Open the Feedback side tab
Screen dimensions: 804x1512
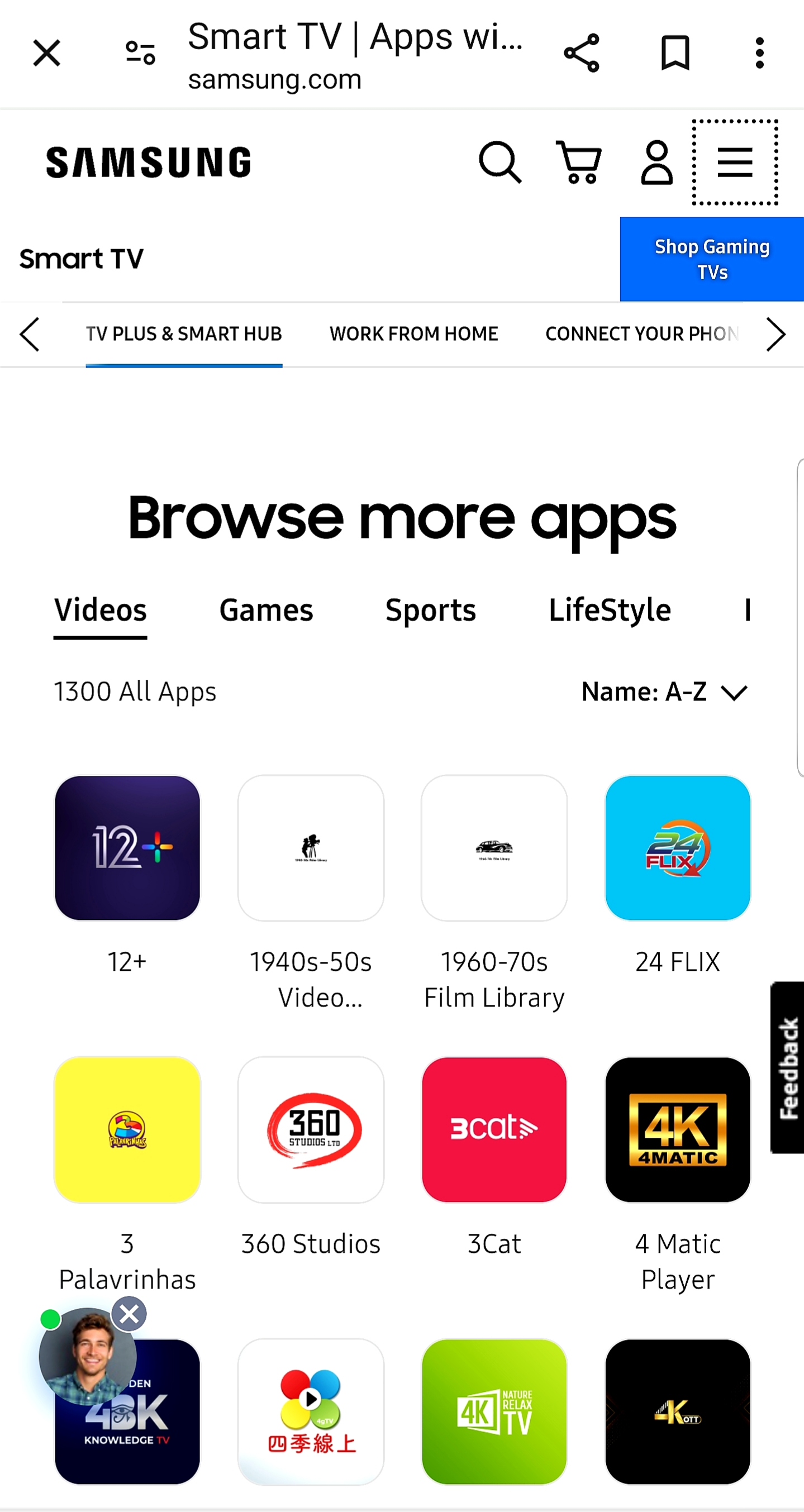click(x=788, y=1068)
